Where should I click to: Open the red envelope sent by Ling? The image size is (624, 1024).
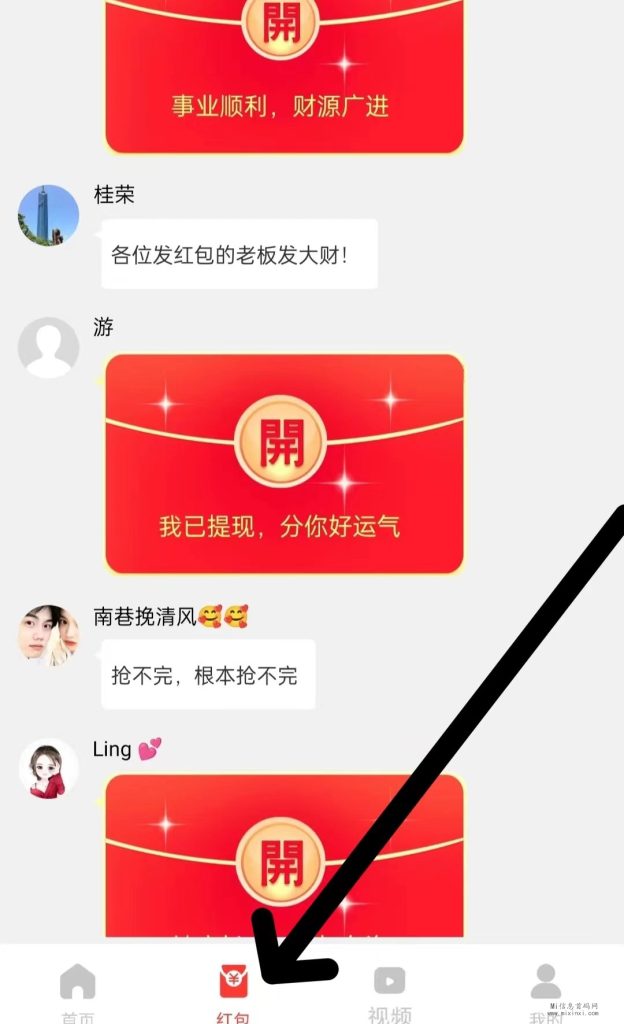coord(283,861)
